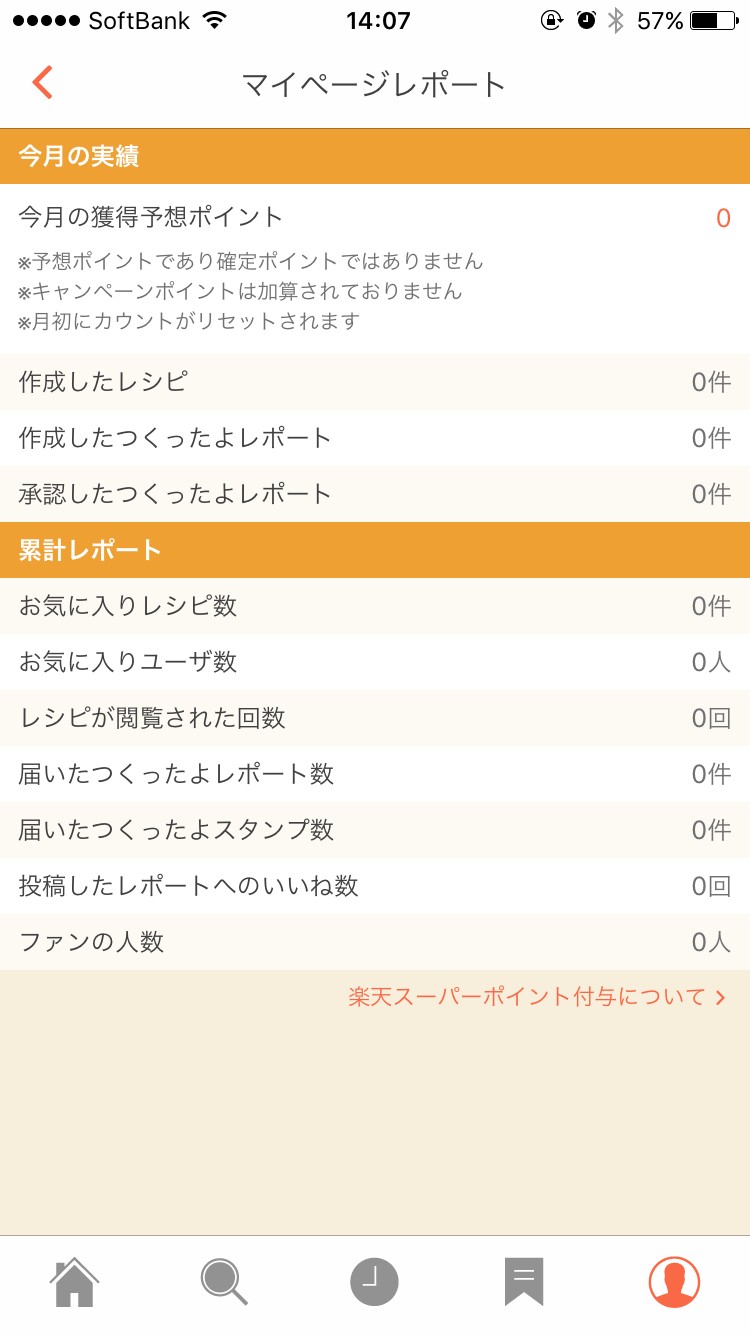This screenshot has height=1334, width=750.
Task: Switch to the bookmarks tab
Action: coord(524,1281)
